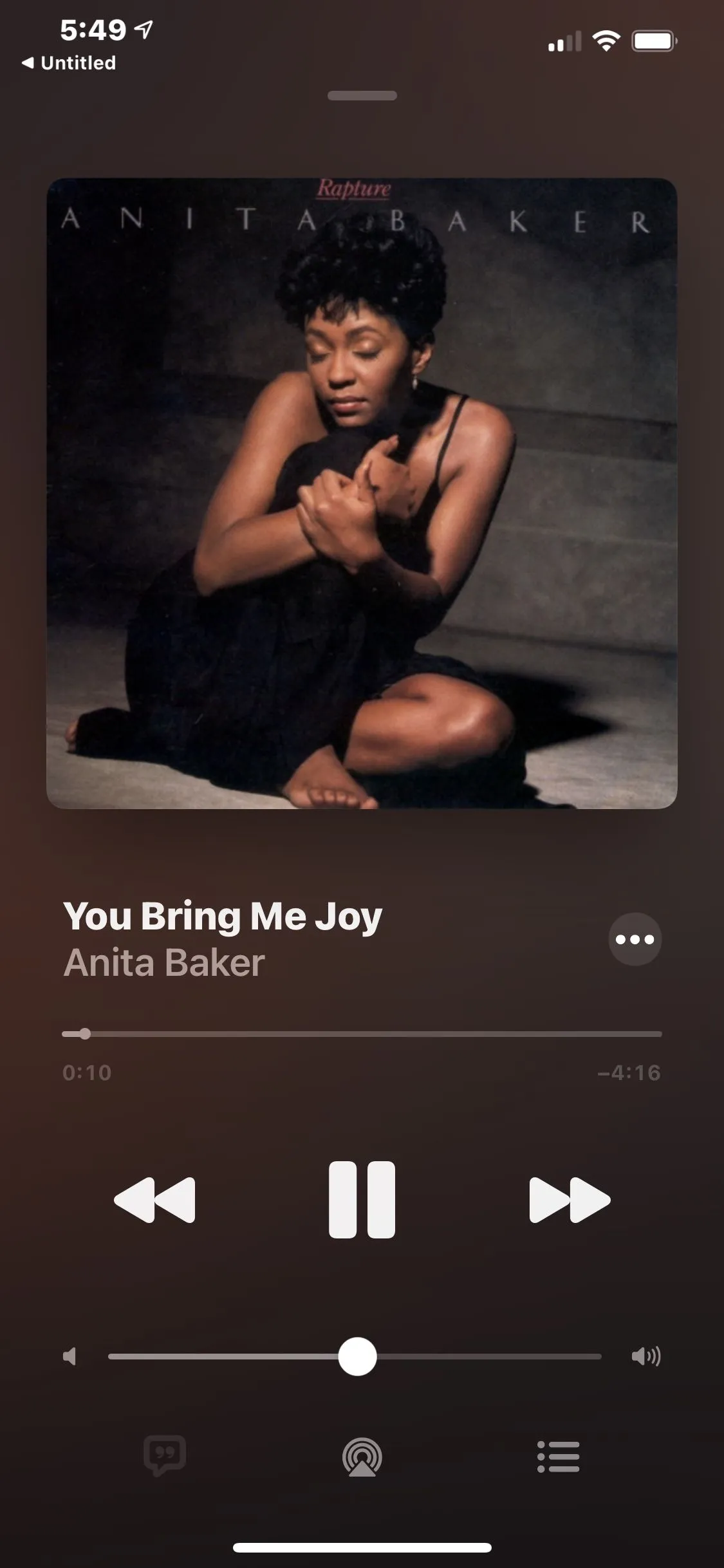
Task: Return to the Untitled app
Action: tap(69, 63)
